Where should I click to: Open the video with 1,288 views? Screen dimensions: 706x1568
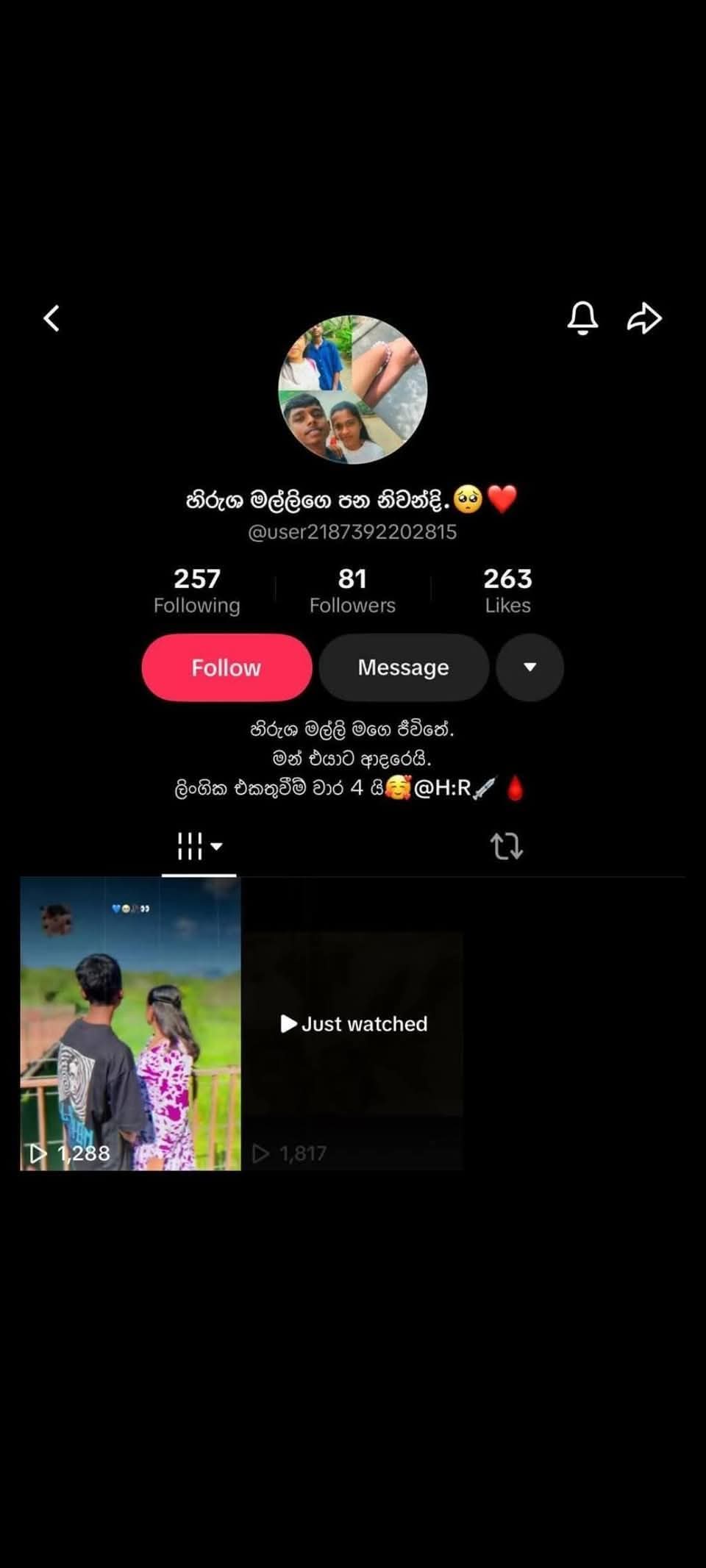131,1023
